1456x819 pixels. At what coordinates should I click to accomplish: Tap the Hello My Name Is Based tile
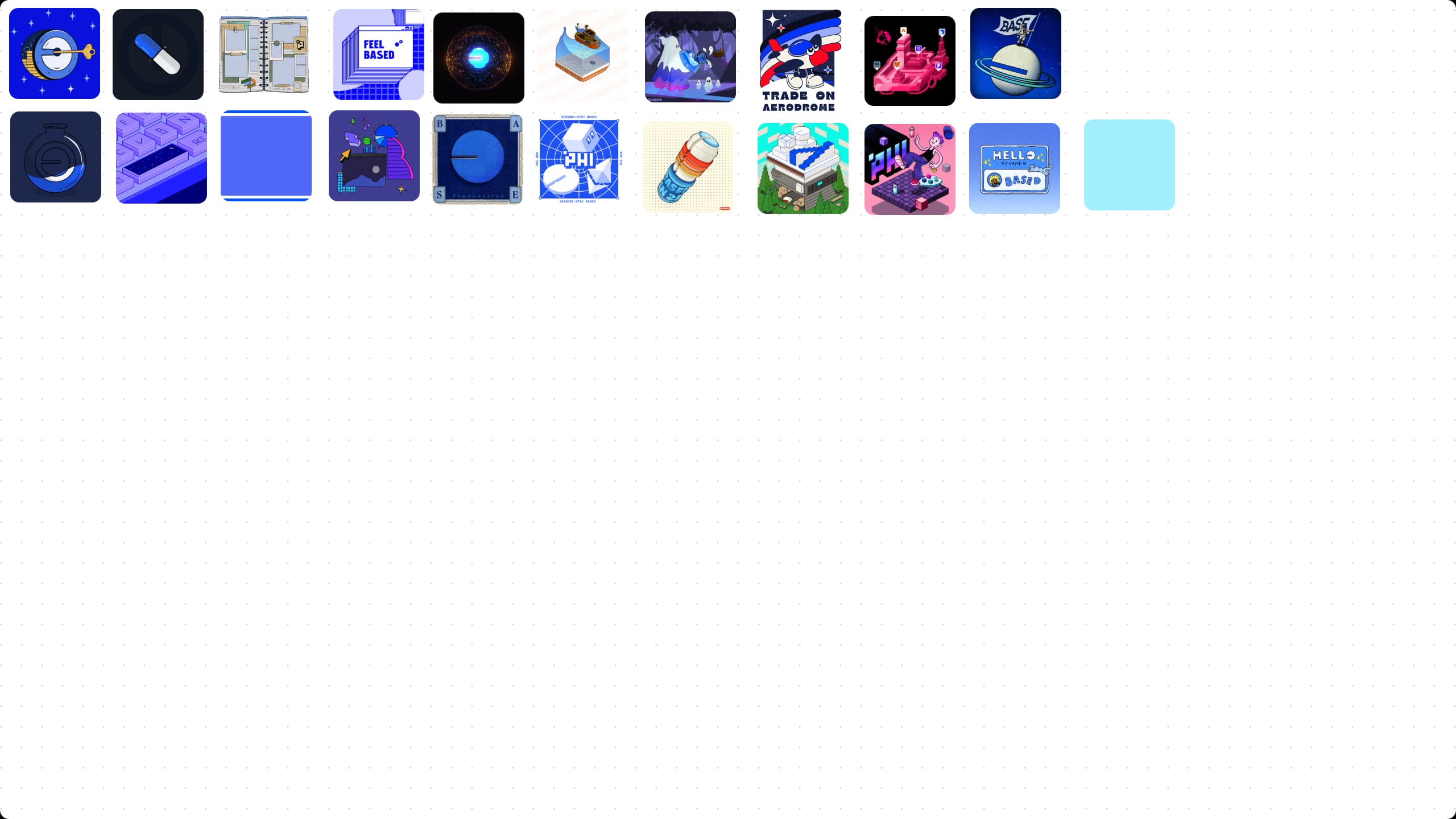(1014, 168)
